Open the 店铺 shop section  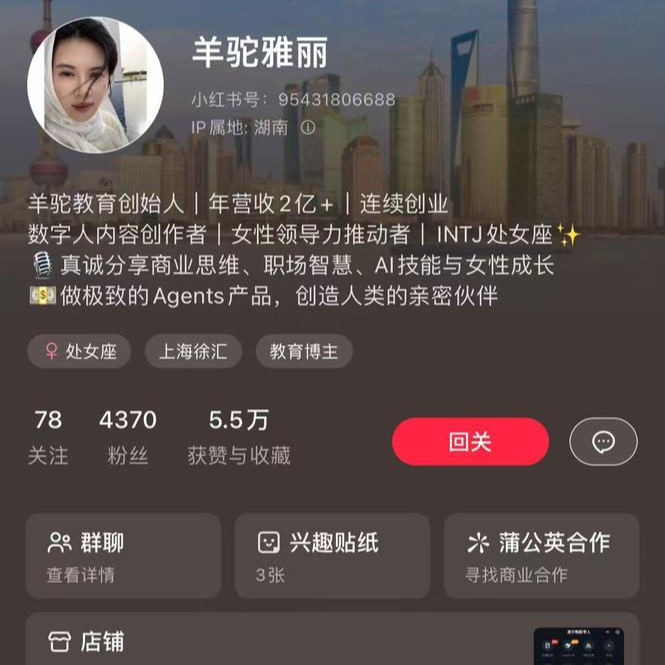click(88, 641)
